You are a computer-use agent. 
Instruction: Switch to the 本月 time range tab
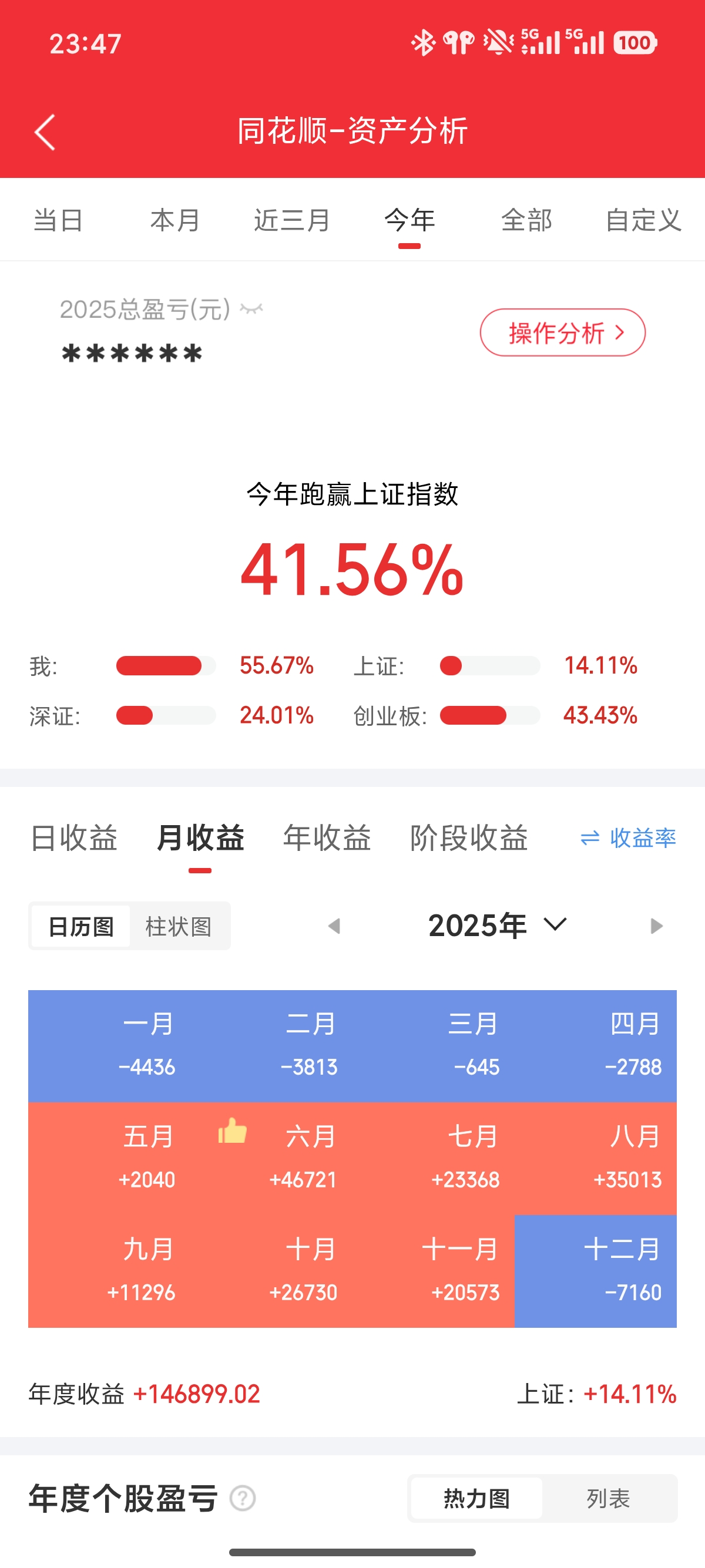point(175,220)
